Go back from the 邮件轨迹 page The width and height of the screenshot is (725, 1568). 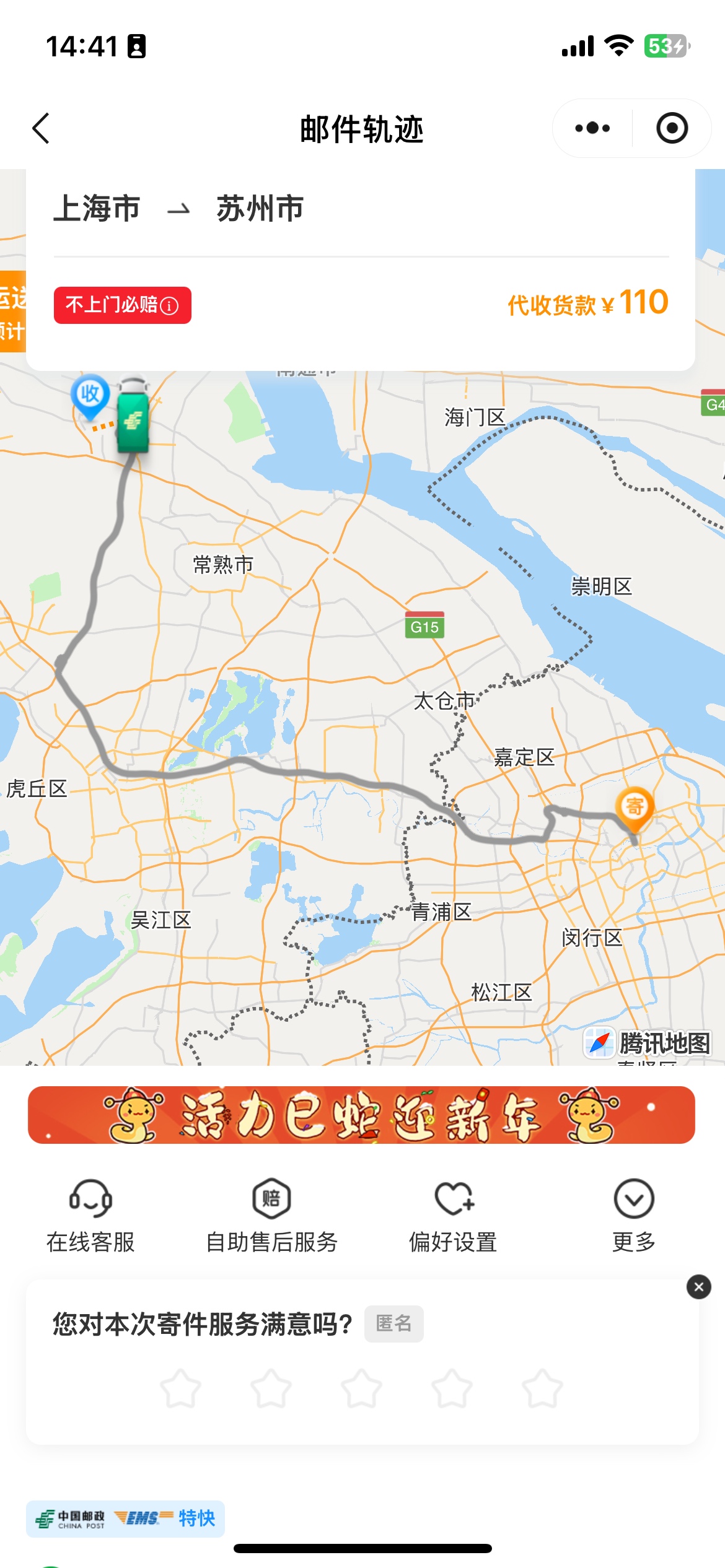coord(41,129)
